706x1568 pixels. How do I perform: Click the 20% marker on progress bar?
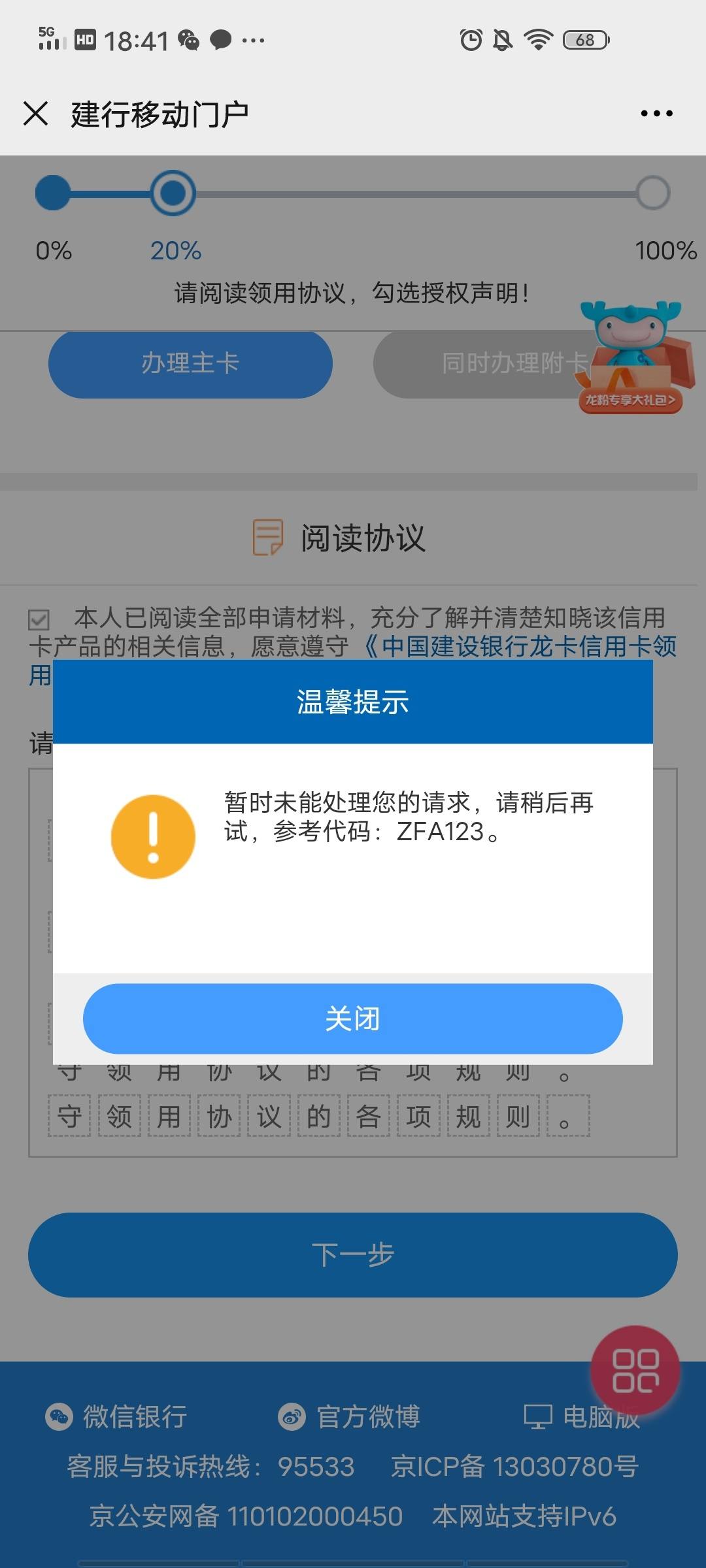(x=174, y=193)
